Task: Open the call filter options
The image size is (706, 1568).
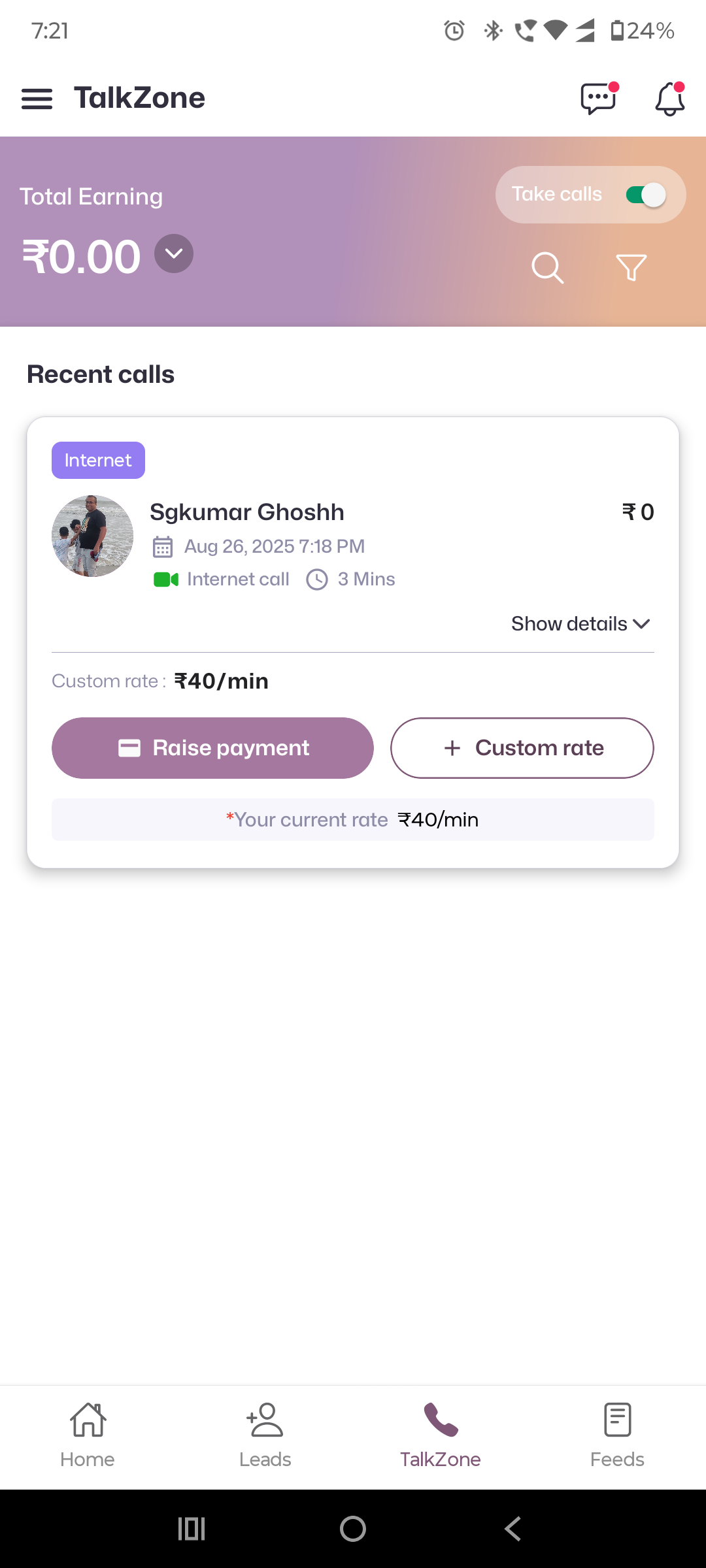Action: point(631,268)
